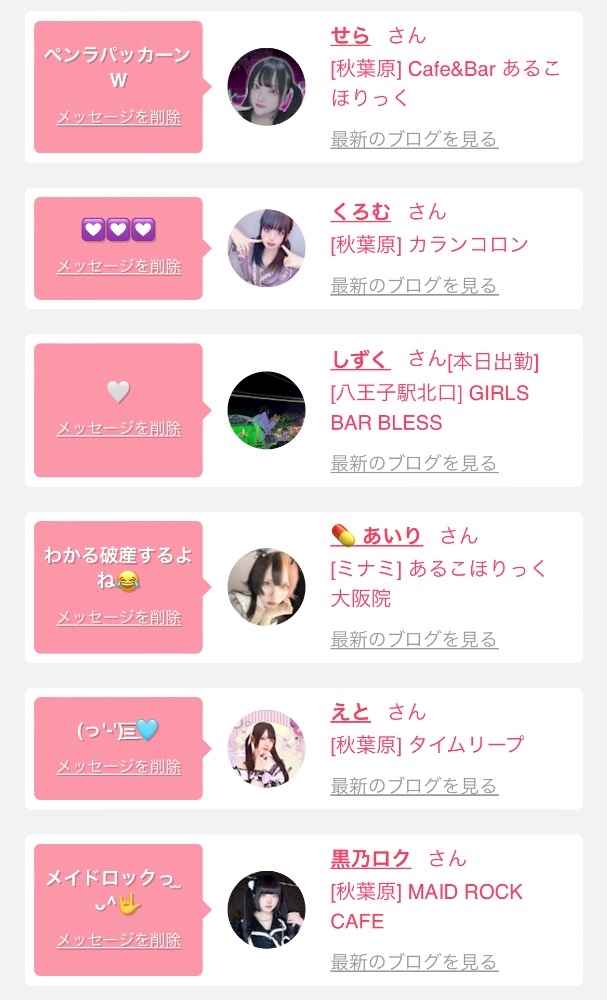View 黒乃ロク's latest blog
The height and width of the screenshot is (1000, 607).
click(414, 962)
